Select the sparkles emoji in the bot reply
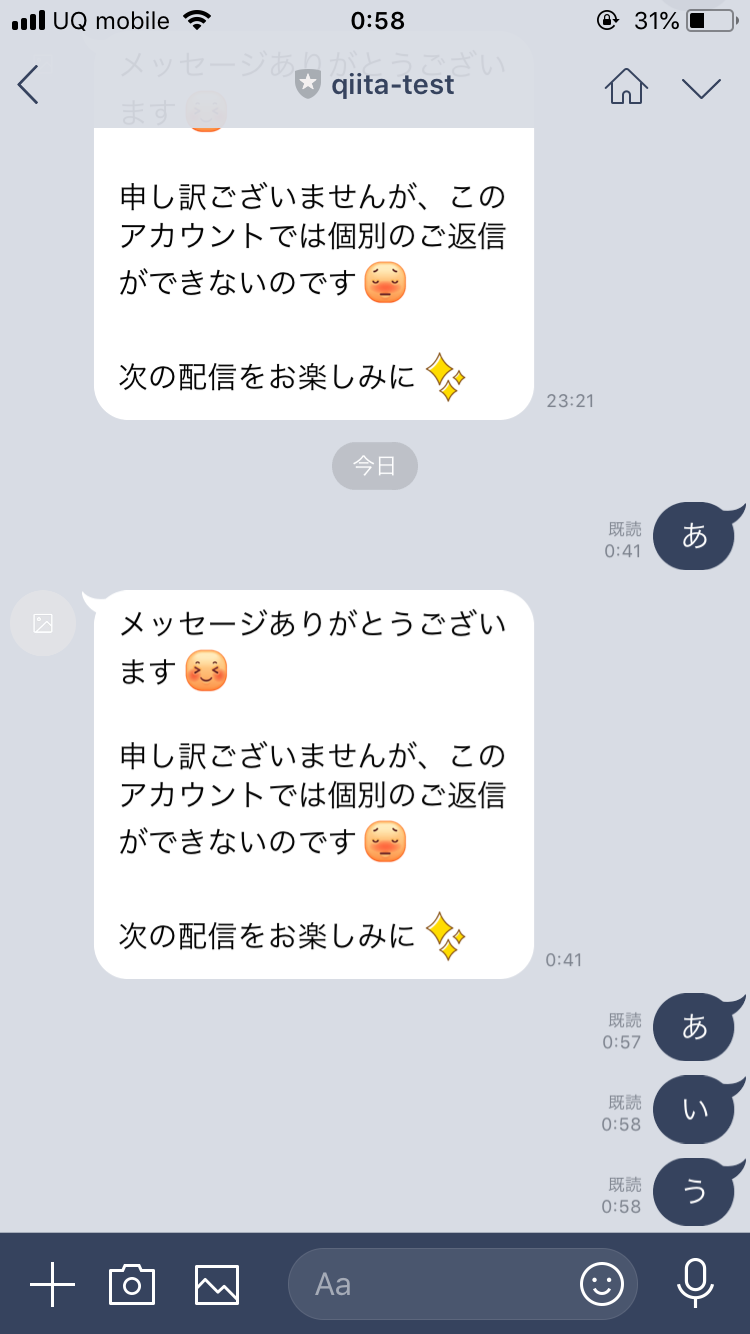Image resolution: width=750 pixels, height=1334 pixels. pos(449,936)
